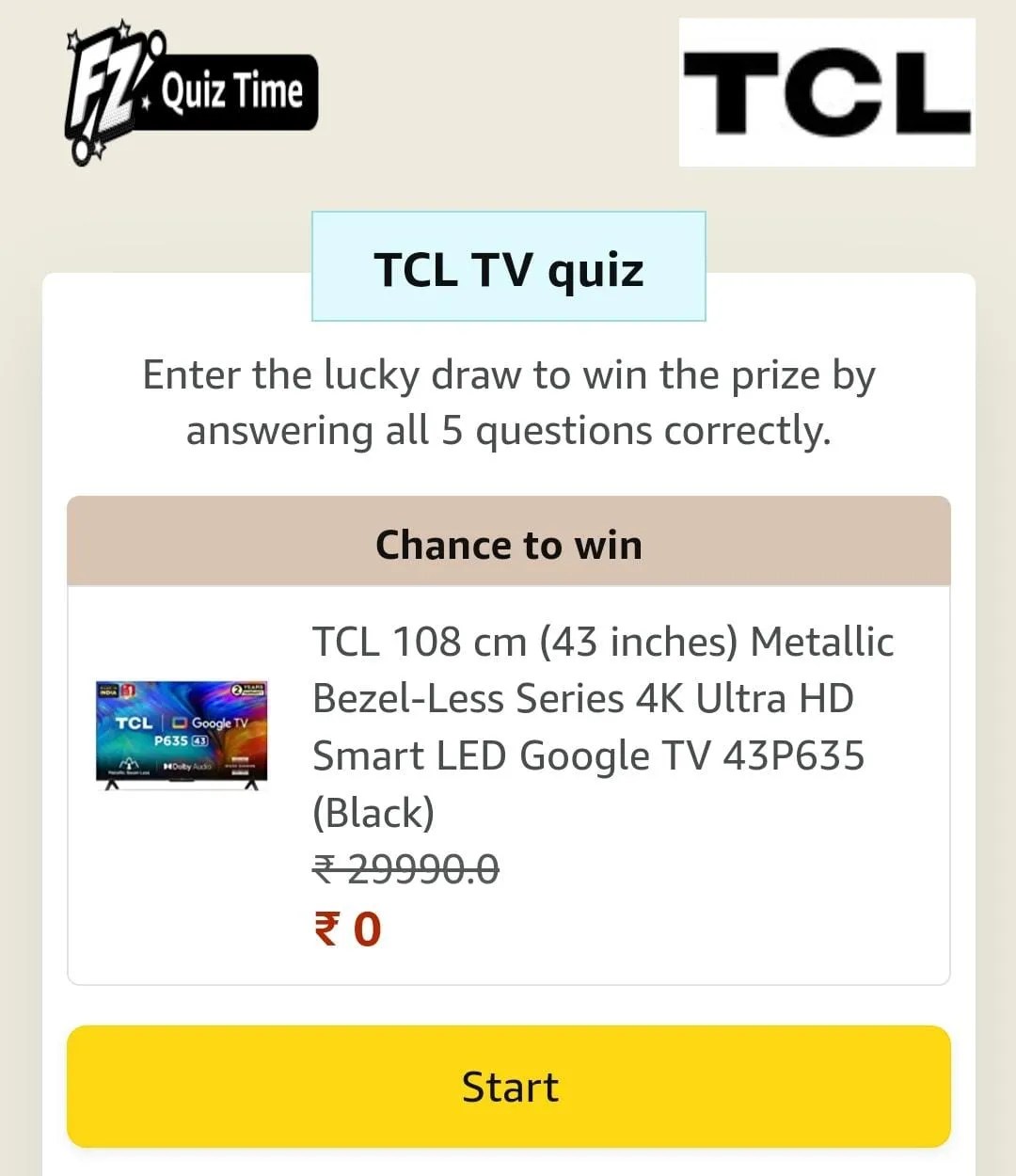Click the Dolby Audio logo on the TV screen
This screenshot has height=1176, width=1016.
coord(189,767)
